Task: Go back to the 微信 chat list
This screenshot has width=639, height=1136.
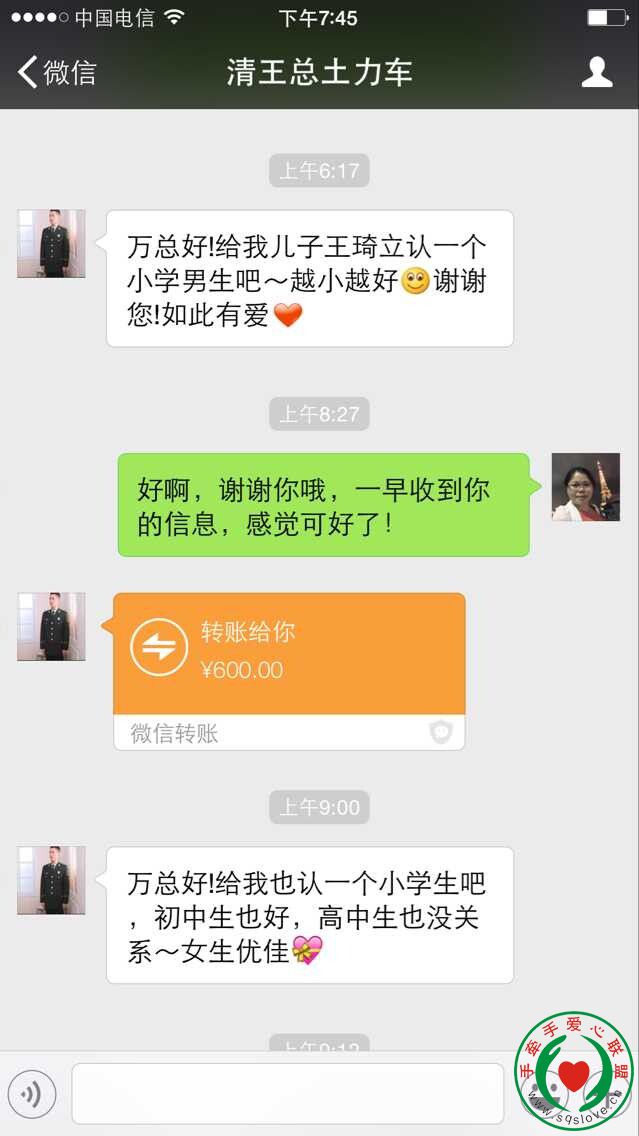Action: [57, 72]
